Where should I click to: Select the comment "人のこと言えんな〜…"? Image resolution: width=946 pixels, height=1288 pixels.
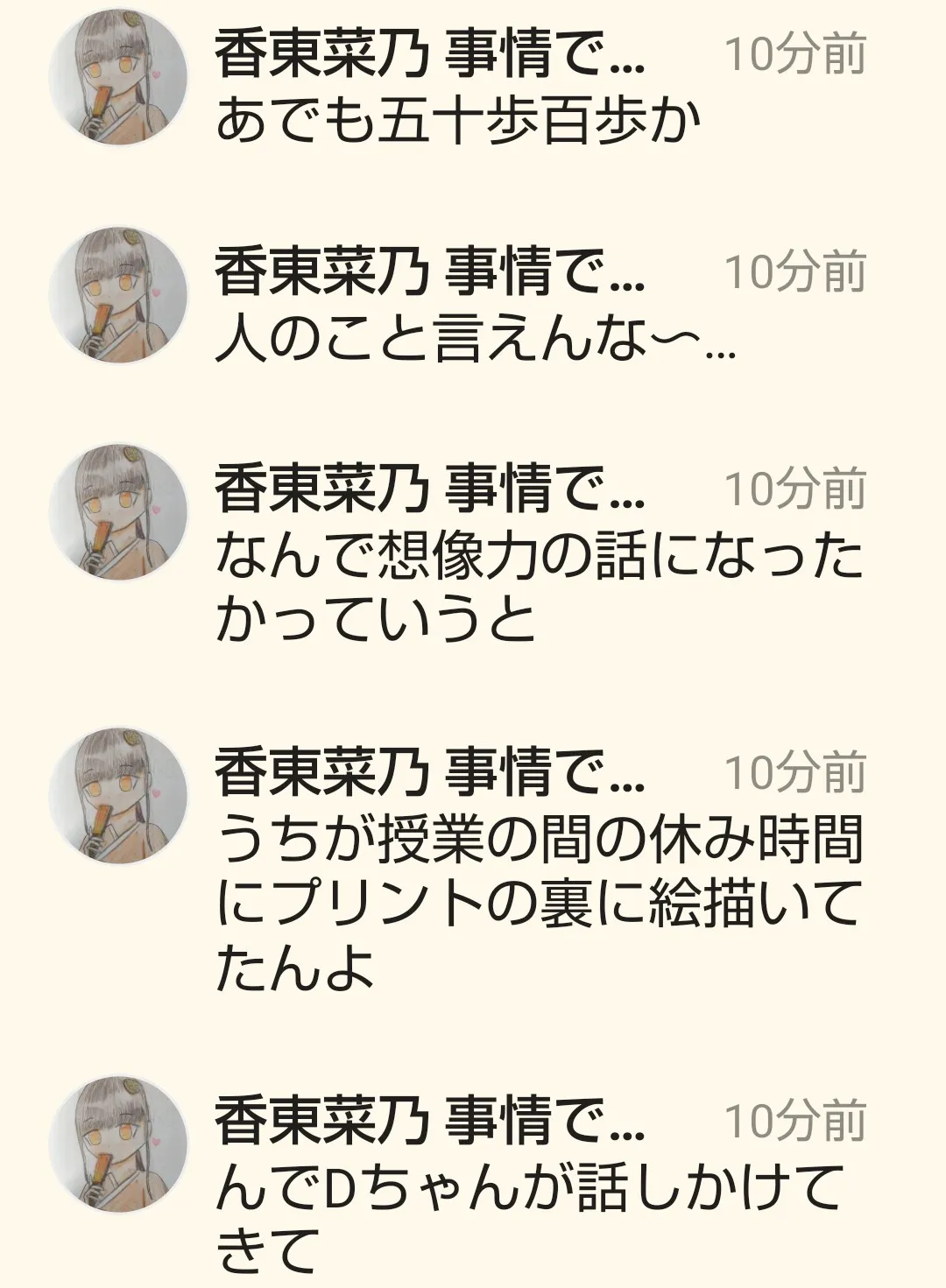pyautogui.click(x=474, y=339)
